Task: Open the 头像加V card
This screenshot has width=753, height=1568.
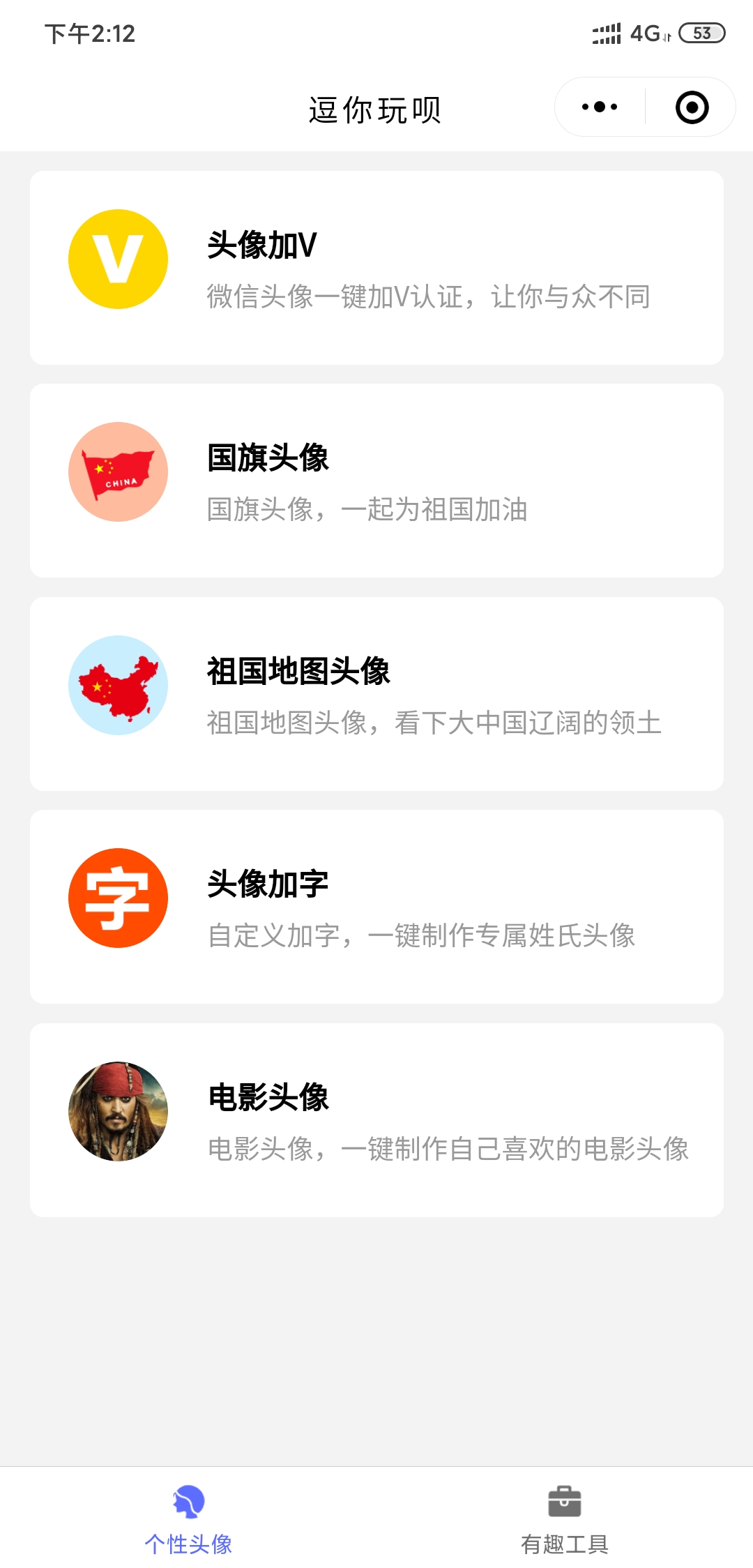Action: click(376, 268)
